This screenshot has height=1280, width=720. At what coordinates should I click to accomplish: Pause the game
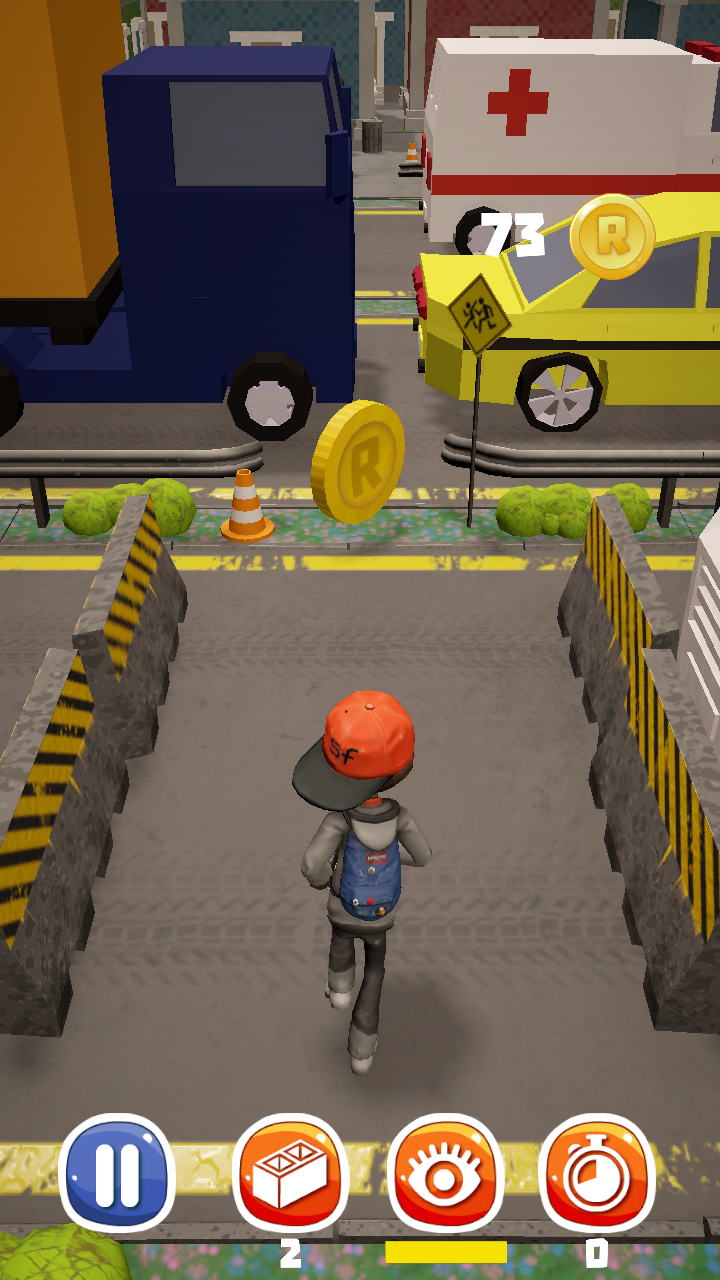coord(117,1173)
